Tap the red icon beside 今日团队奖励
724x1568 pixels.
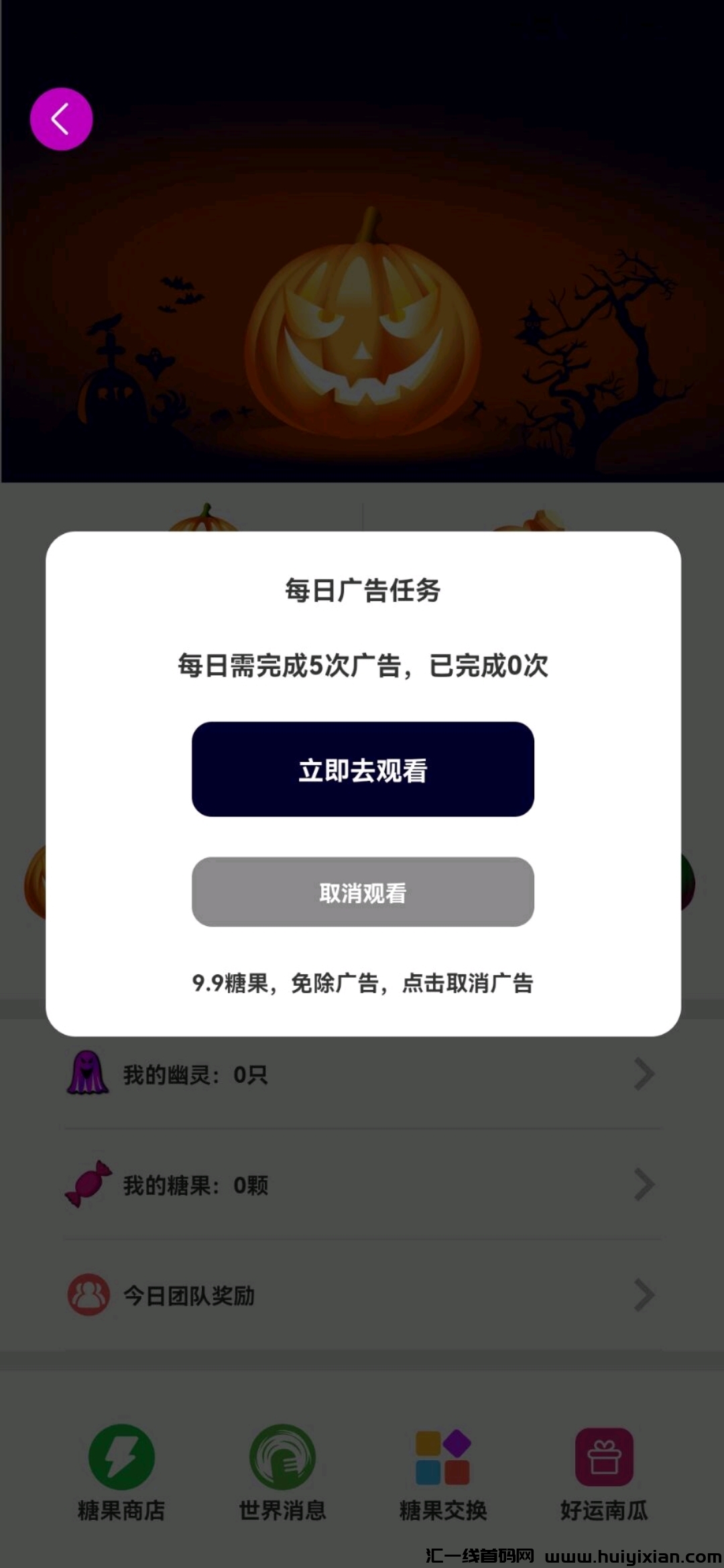[87, 1295]
